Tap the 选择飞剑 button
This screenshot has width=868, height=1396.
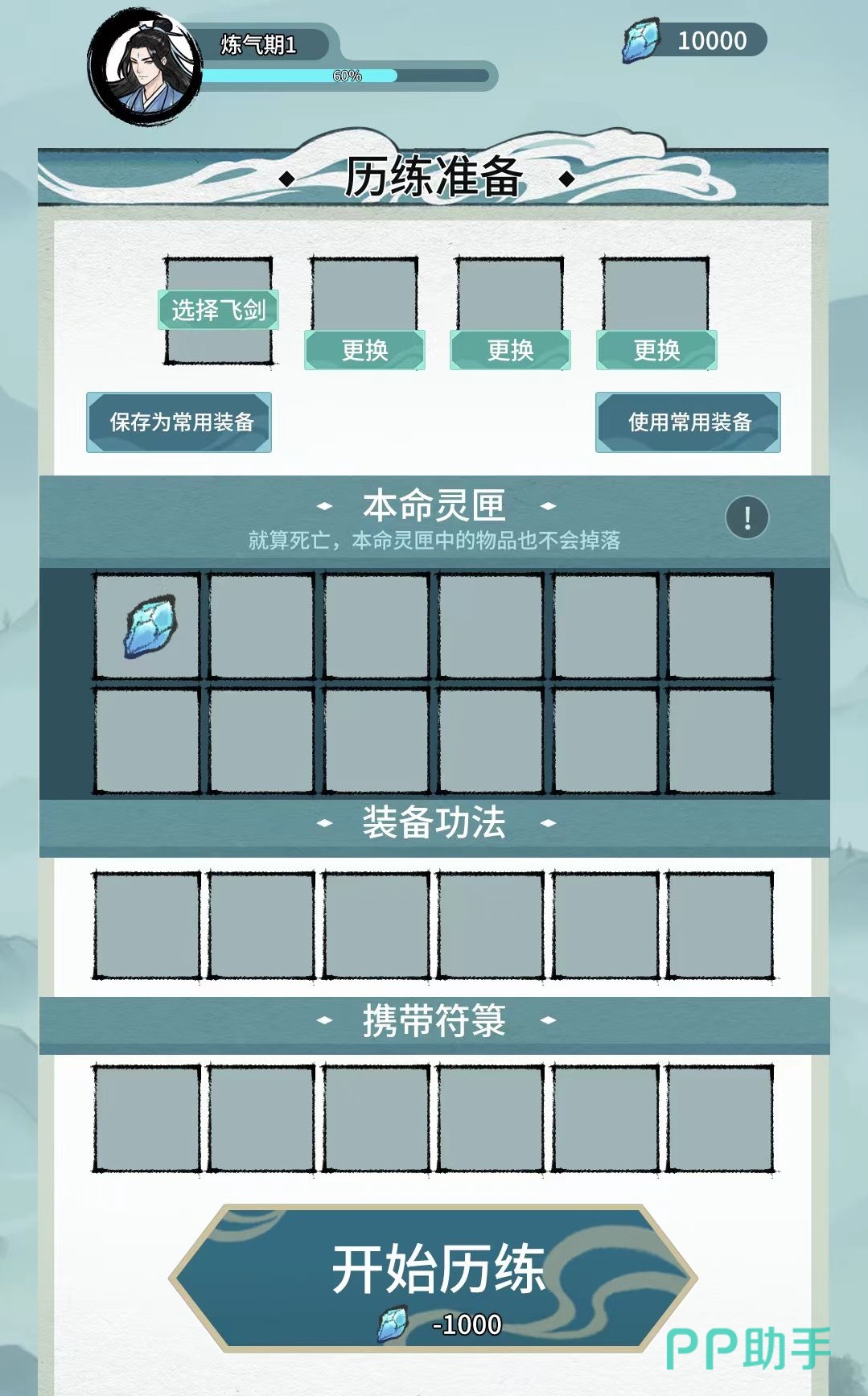218,310
